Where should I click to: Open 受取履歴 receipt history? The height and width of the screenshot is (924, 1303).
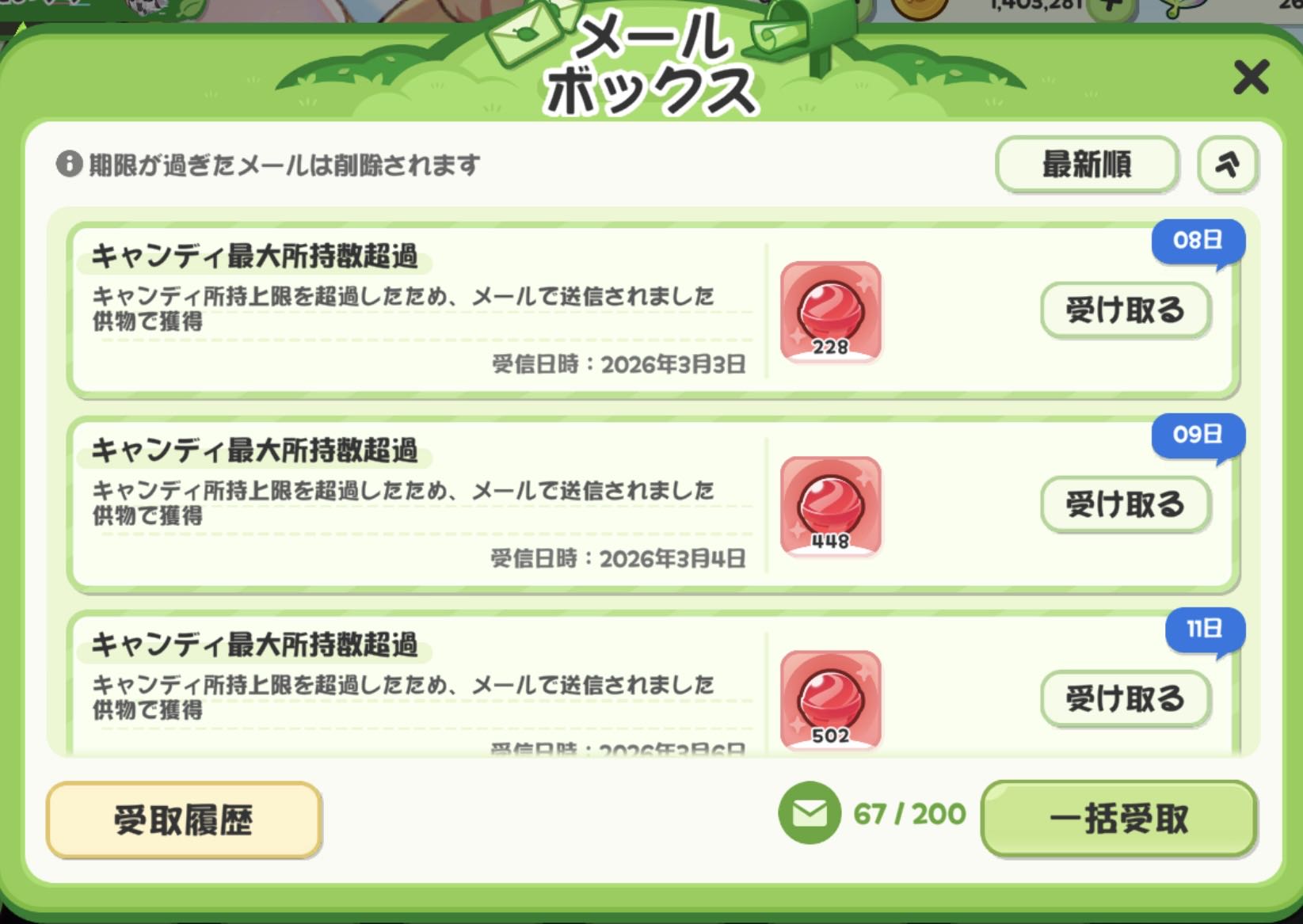point(183,820)
